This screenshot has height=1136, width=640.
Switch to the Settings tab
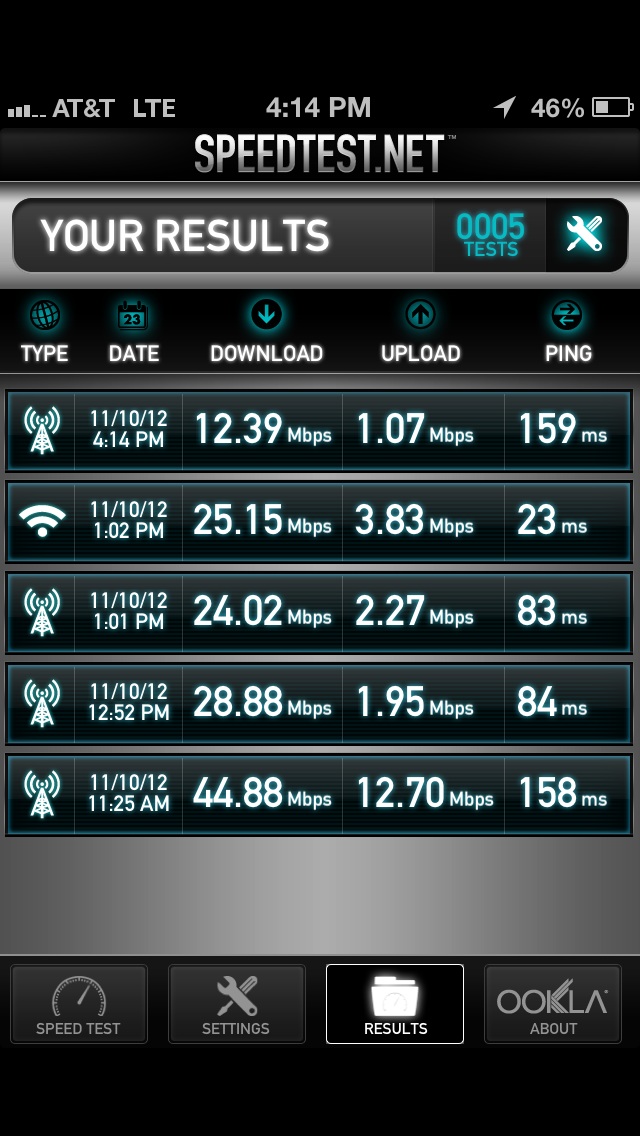click(236, 1003)
